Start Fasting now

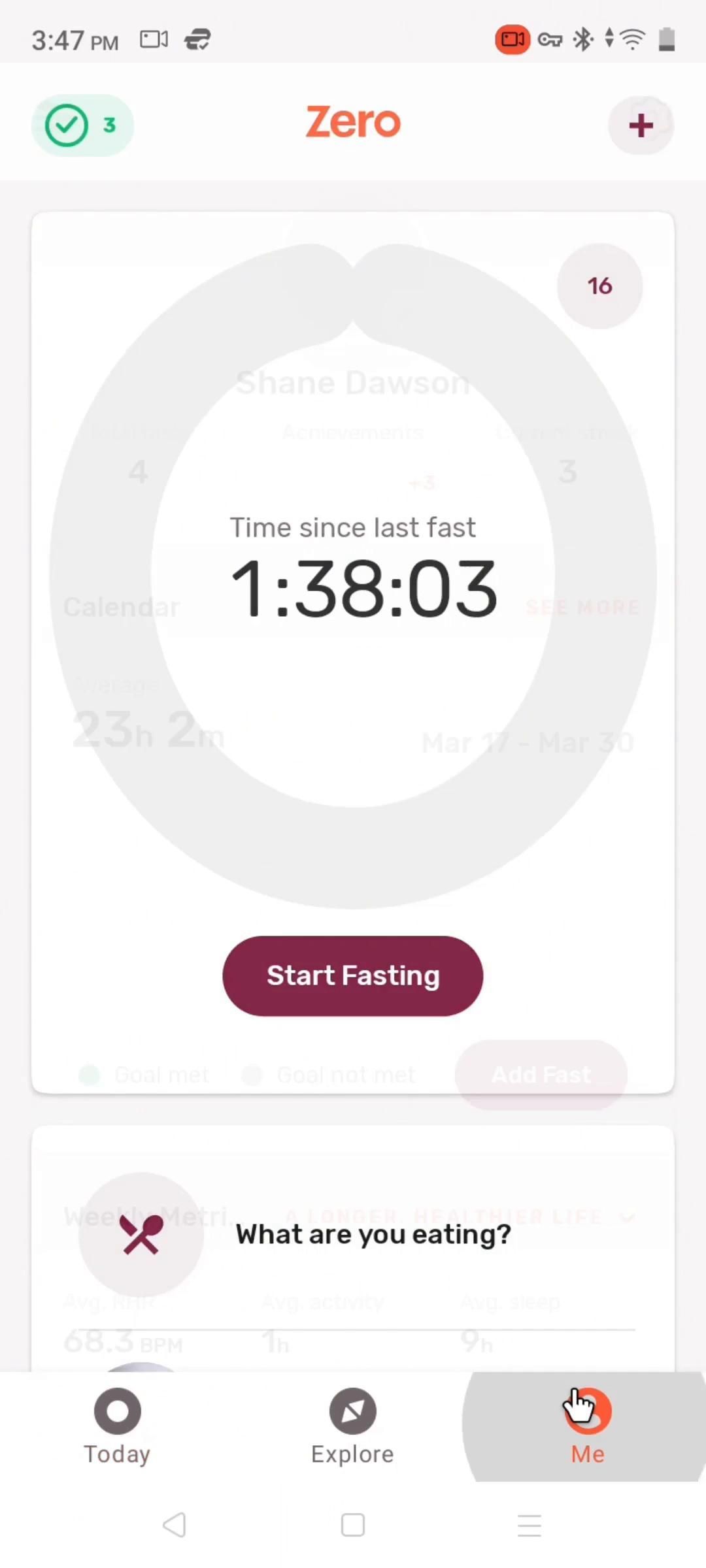(352, 975)
